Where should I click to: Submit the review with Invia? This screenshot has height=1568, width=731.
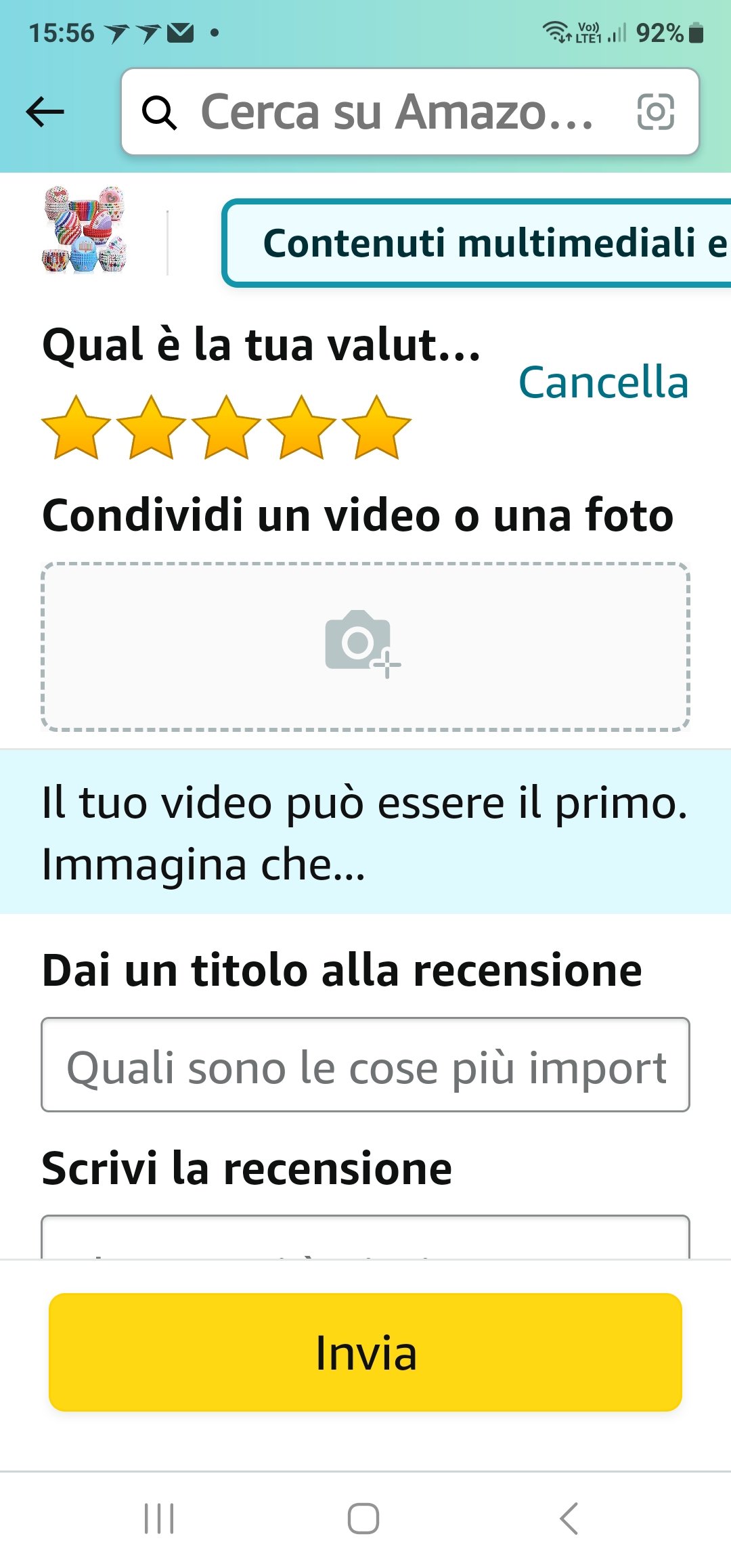point(365,1353)
